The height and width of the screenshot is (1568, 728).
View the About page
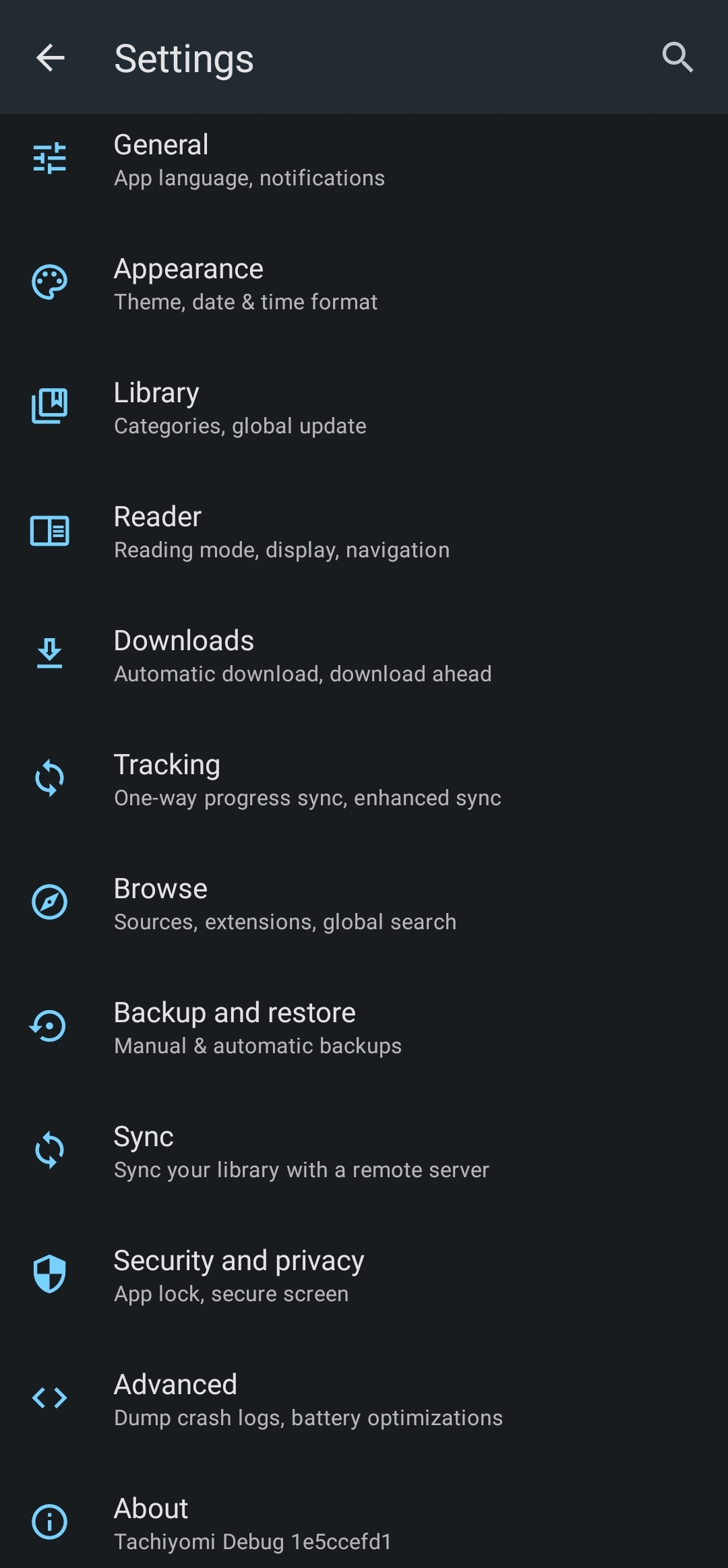tap(364, 1524)
